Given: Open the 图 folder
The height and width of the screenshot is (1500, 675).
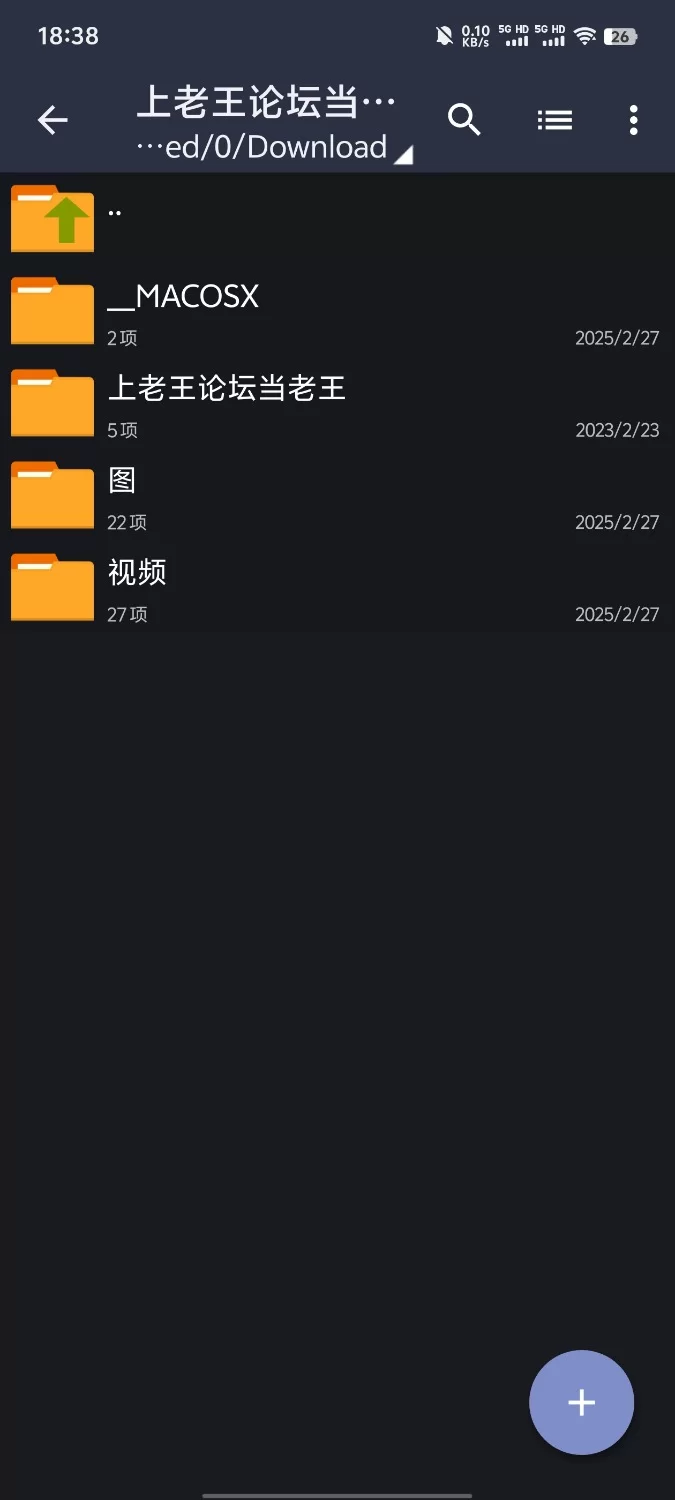Looking at the screenshot, I should coord(337,494).
